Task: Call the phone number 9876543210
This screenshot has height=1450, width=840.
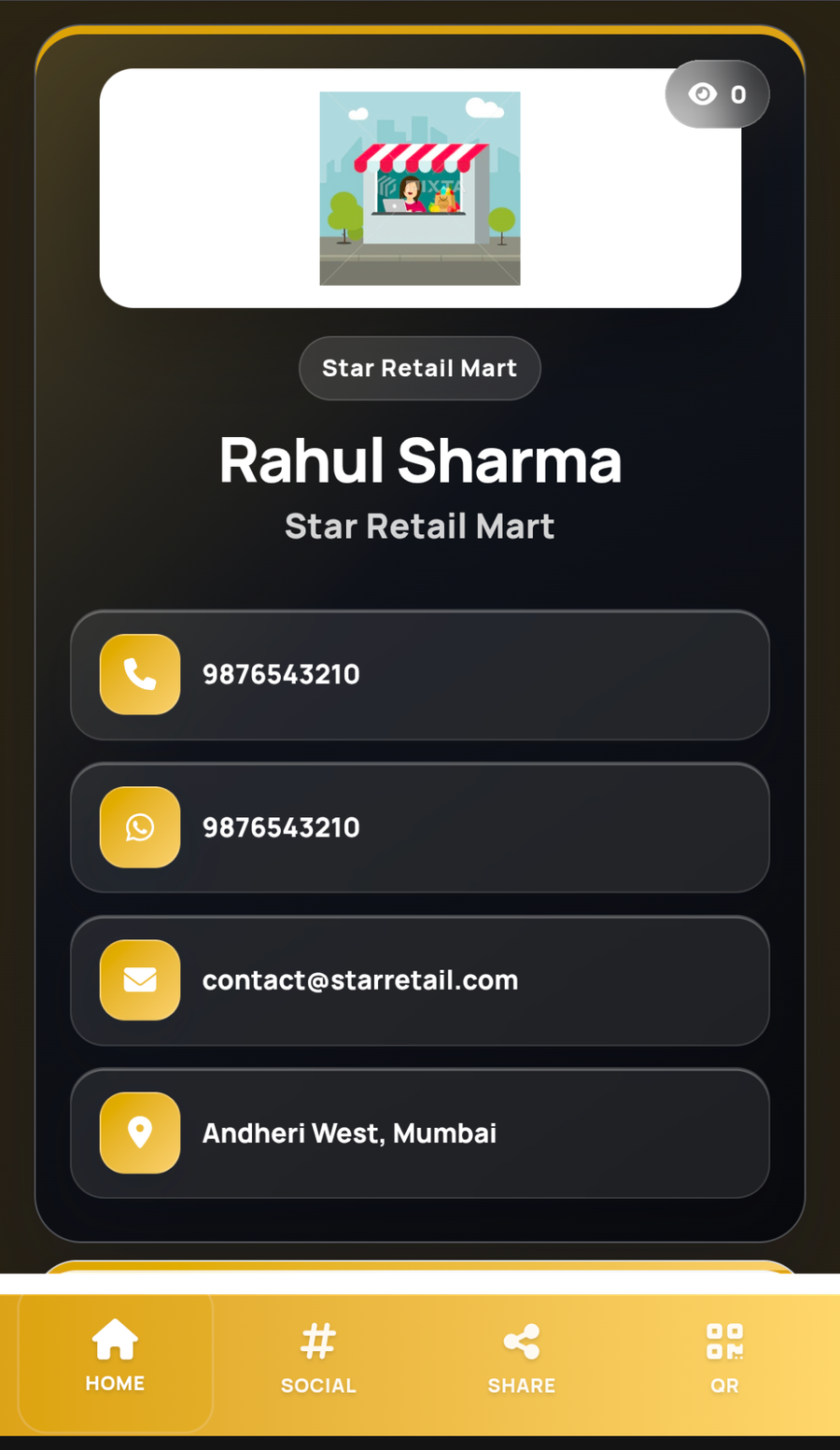Action: 420,675
